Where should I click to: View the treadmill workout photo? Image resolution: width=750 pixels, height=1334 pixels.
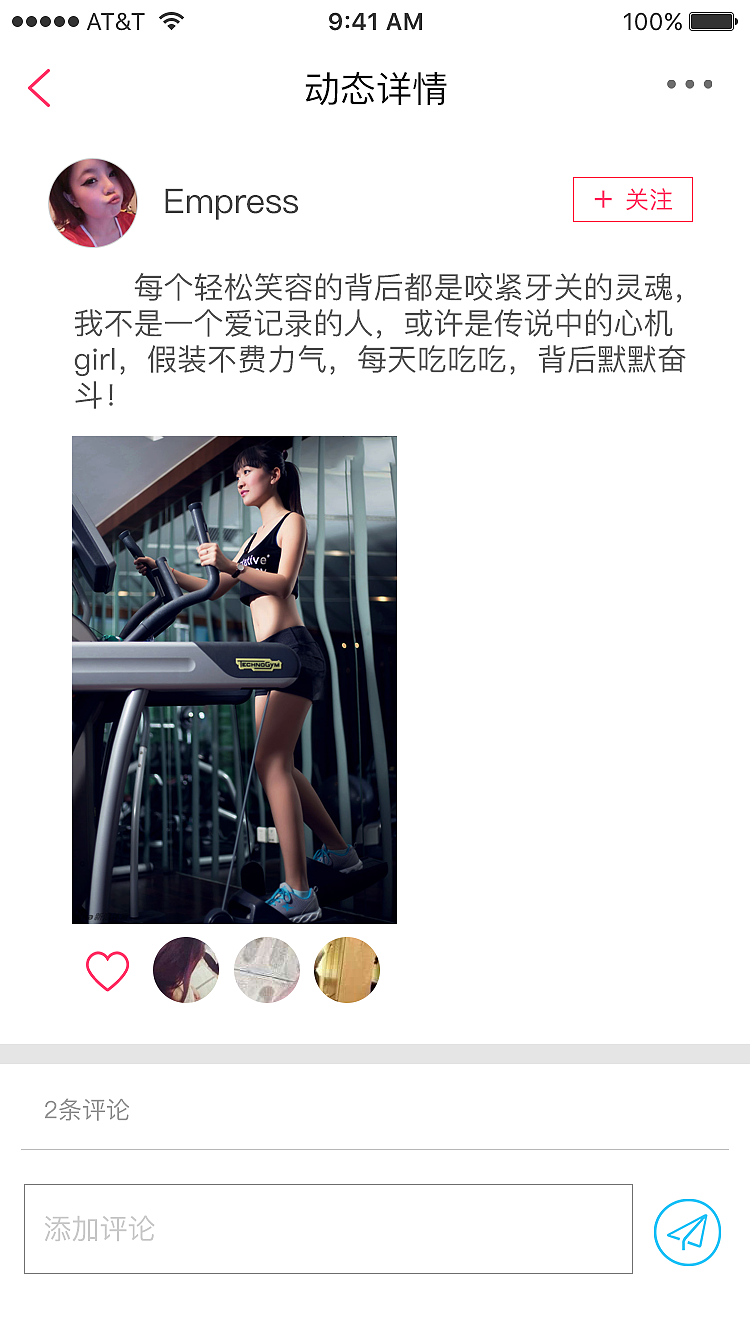click(x=234, y=679)
